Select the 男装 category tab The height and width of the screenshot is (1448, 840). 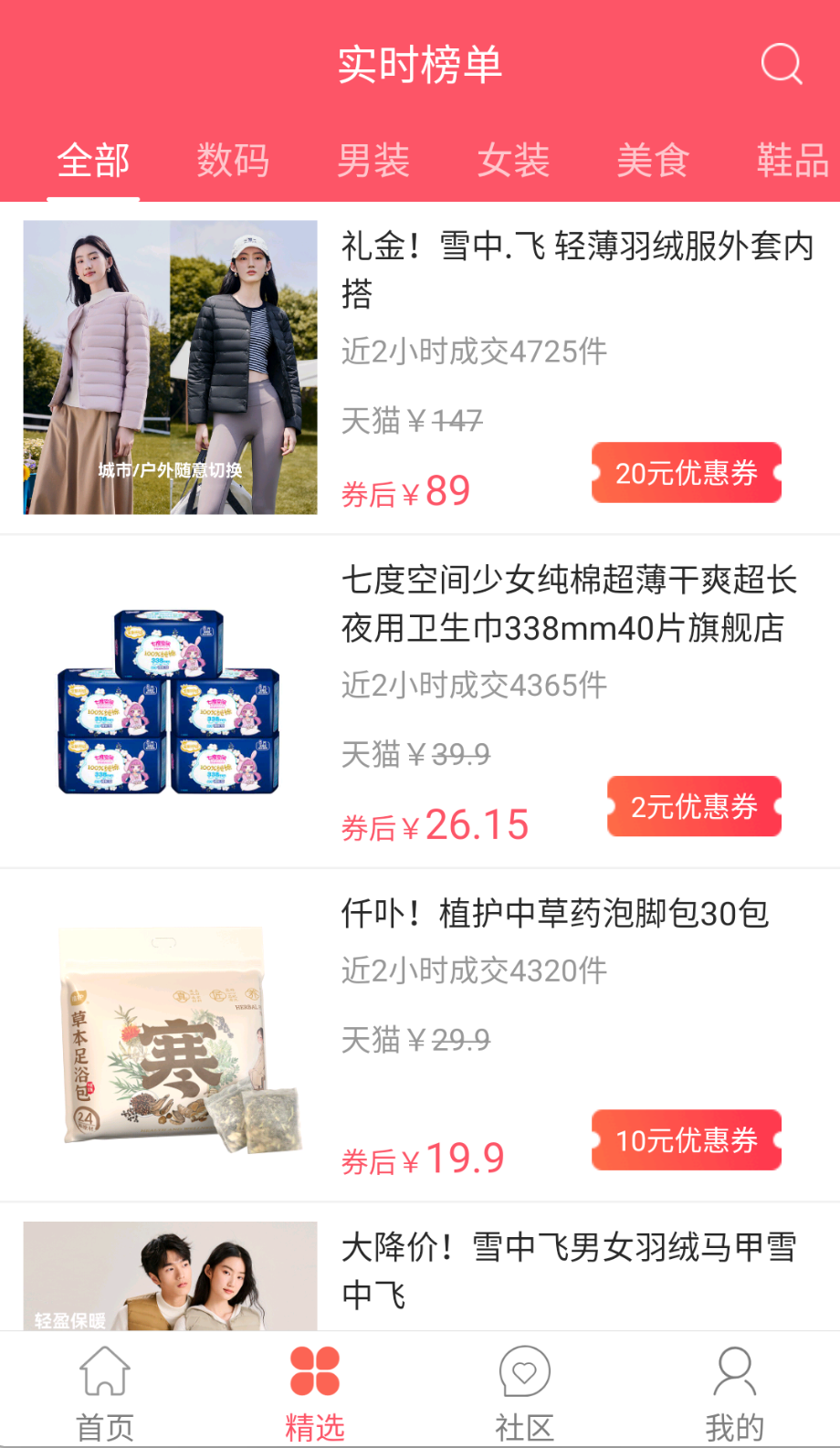373,161
